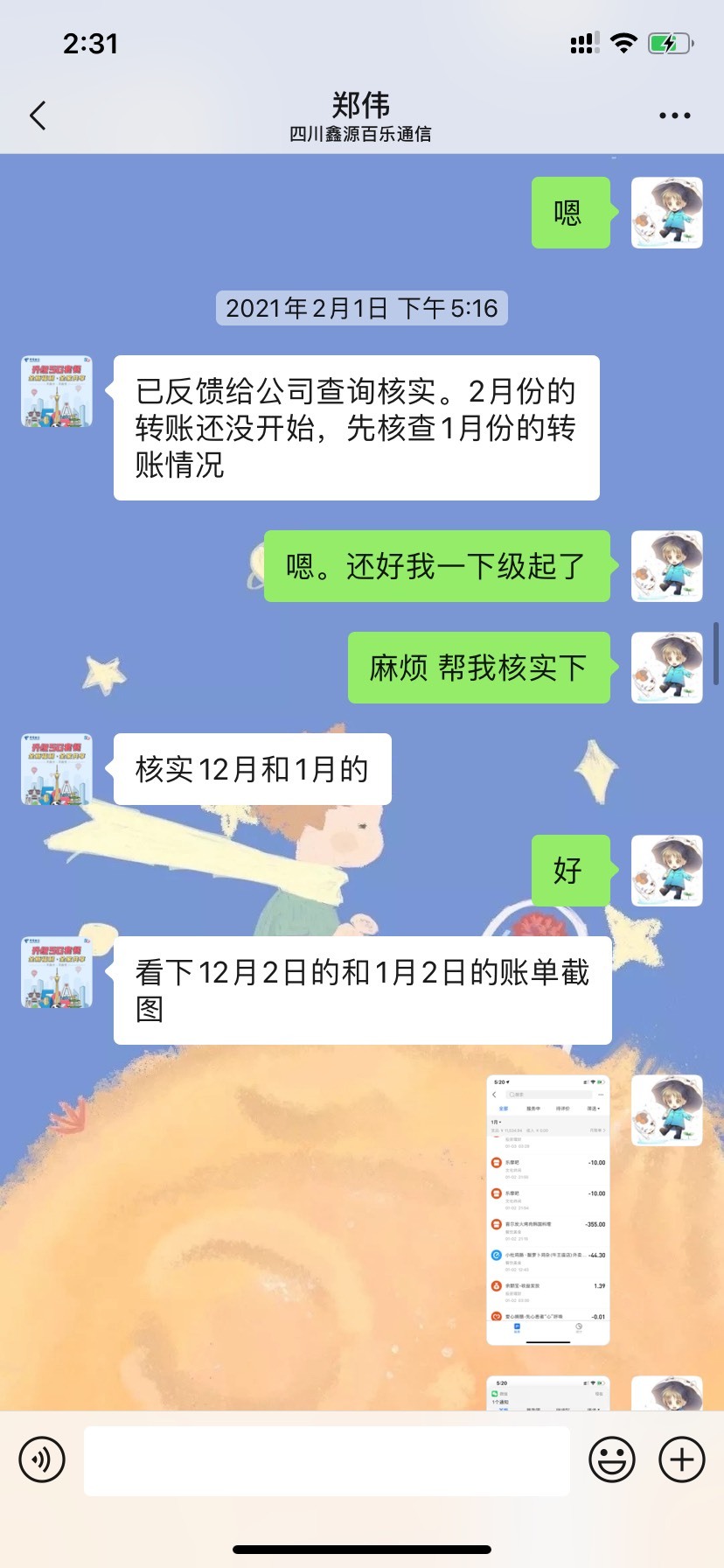This screenshot has width=724, height=1568.
Task: Open my avatar beside the 嗯 message
Action: click(x=667, y=213)
